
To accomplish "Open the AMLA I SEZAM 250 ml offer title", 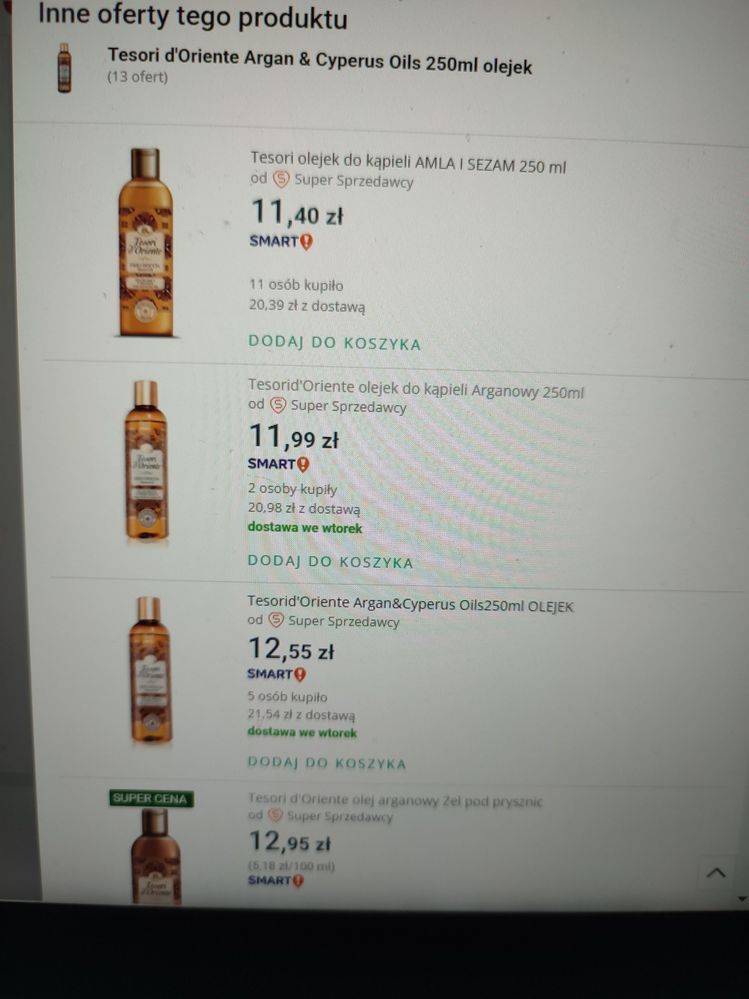I will pos(407,166).
